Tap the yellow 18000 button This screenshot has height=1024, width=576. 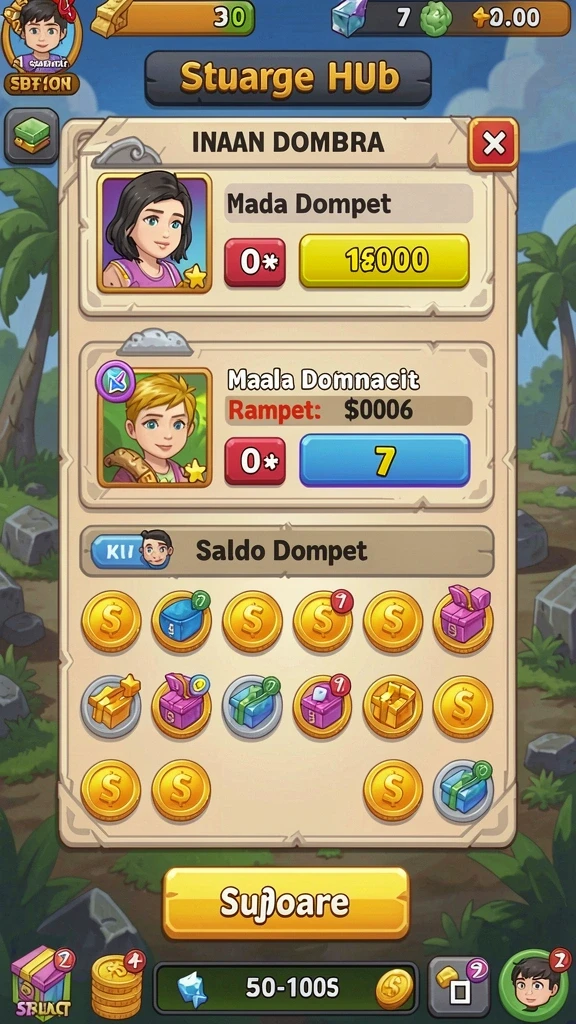tap(384, 261)
